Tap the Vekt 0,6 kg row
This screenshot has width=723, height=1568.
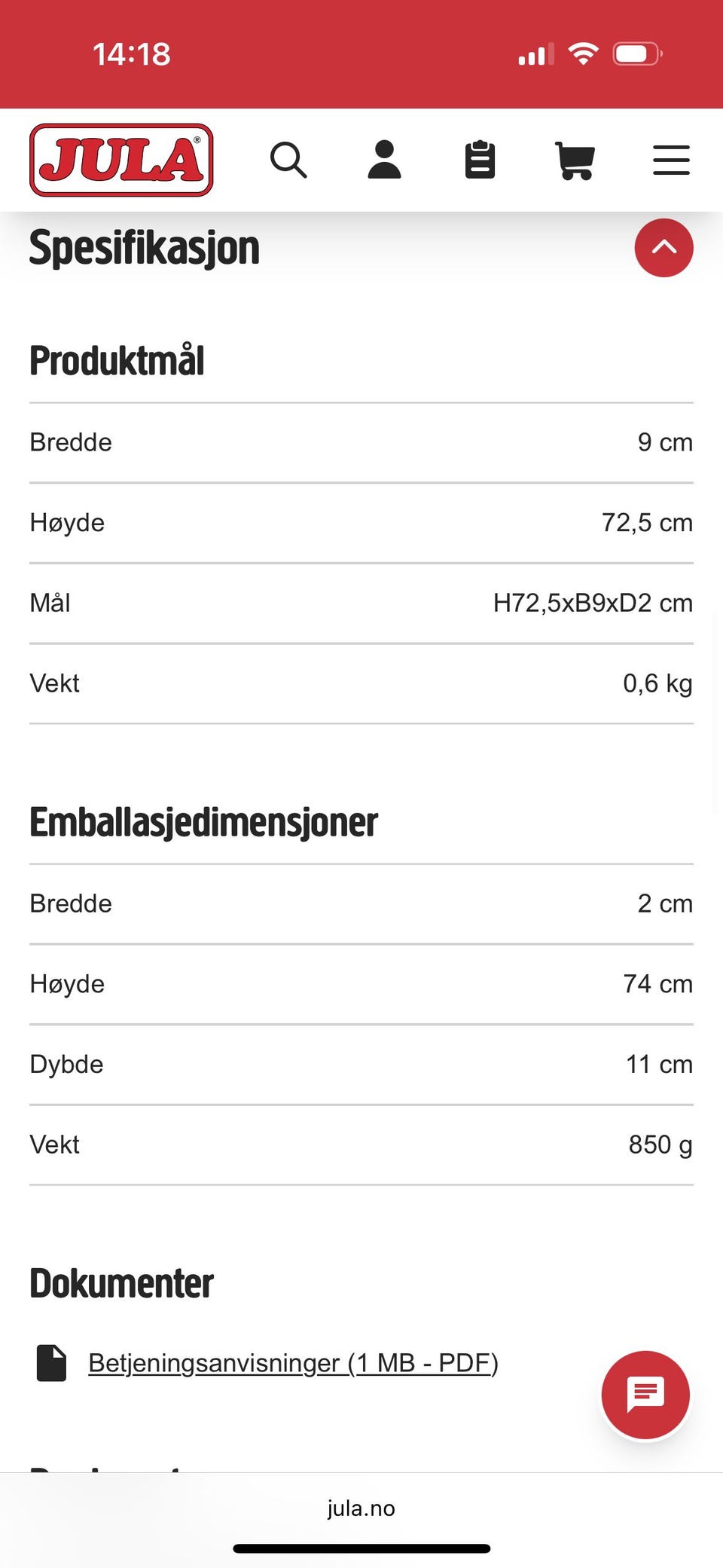coord(361,683)
